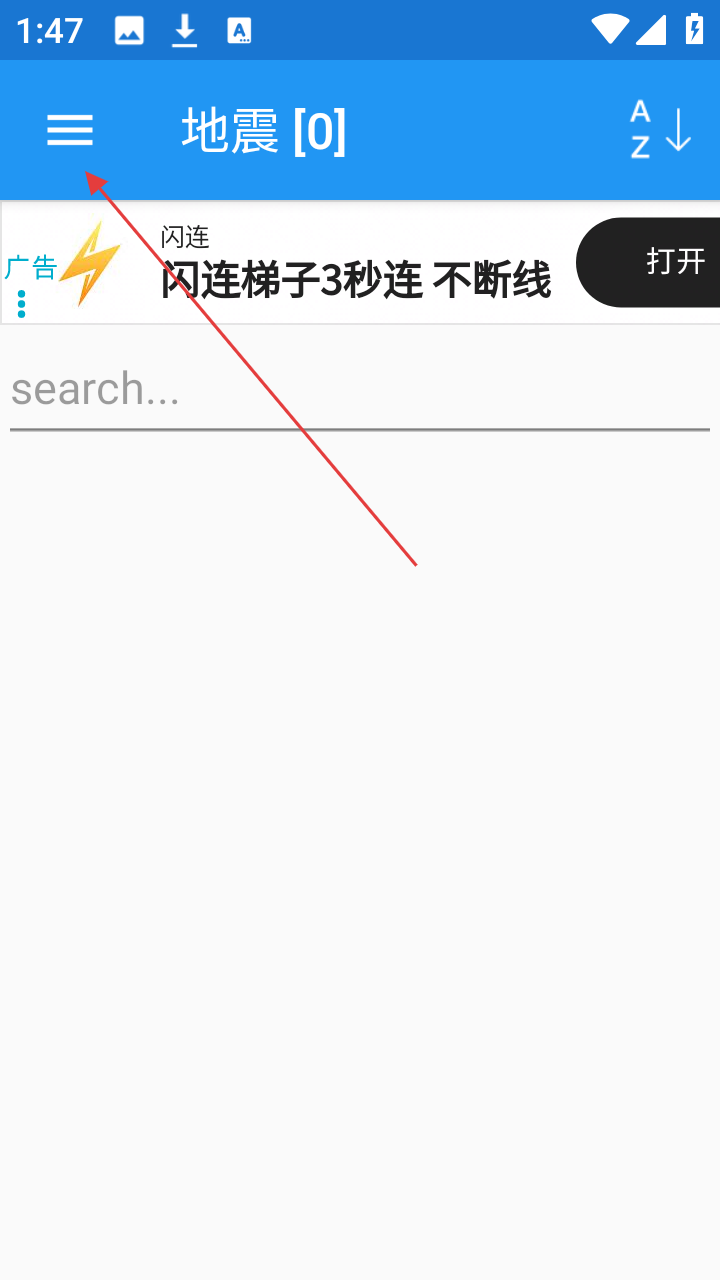Viewport: 720px width, 1280px height.
Task: Open the hamburger drawer menu
Action: click(70, 131)
